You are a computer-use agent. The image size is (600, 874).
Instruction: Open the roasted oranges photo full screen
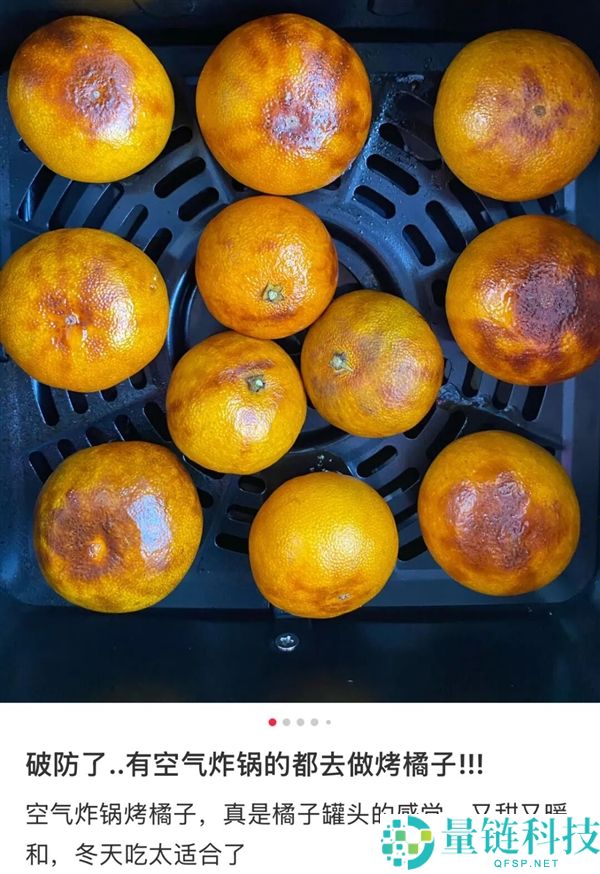click(300, 350)
